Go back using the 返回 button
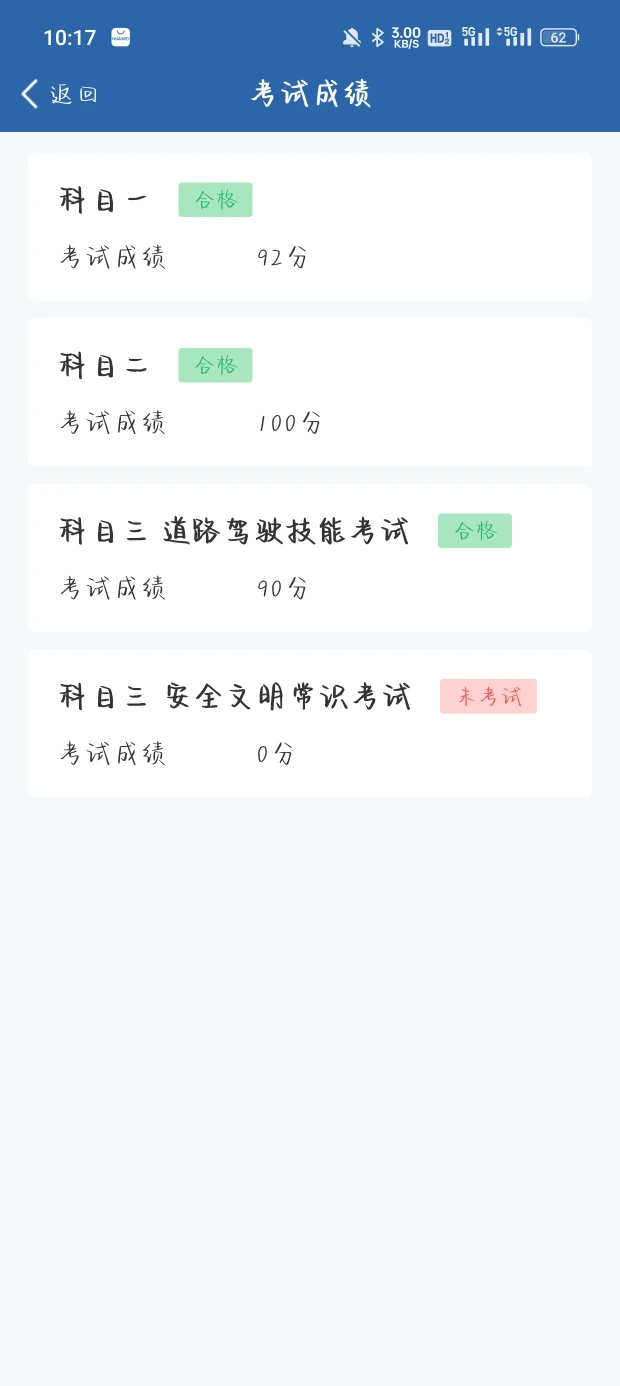The width and height of the screenshot is (620, 1386). point(59,95)
